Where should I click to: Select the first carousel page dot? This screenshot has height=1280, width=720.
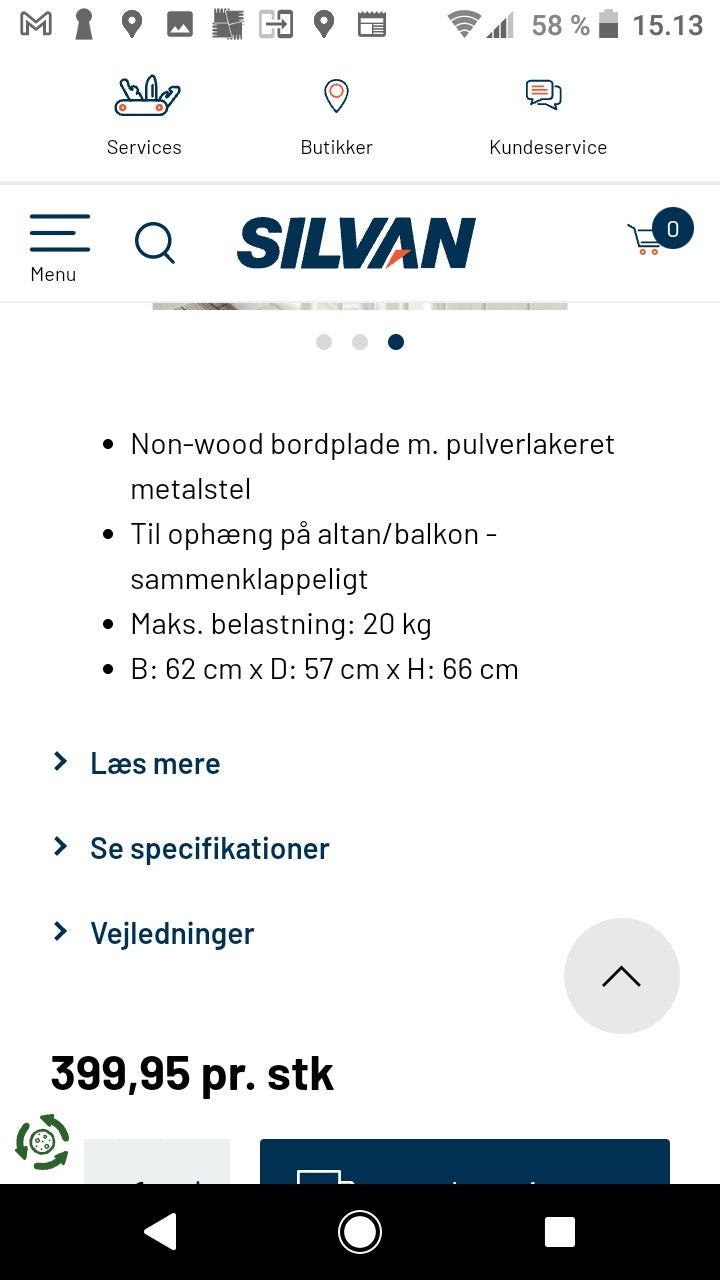click(x=324, y=342)
